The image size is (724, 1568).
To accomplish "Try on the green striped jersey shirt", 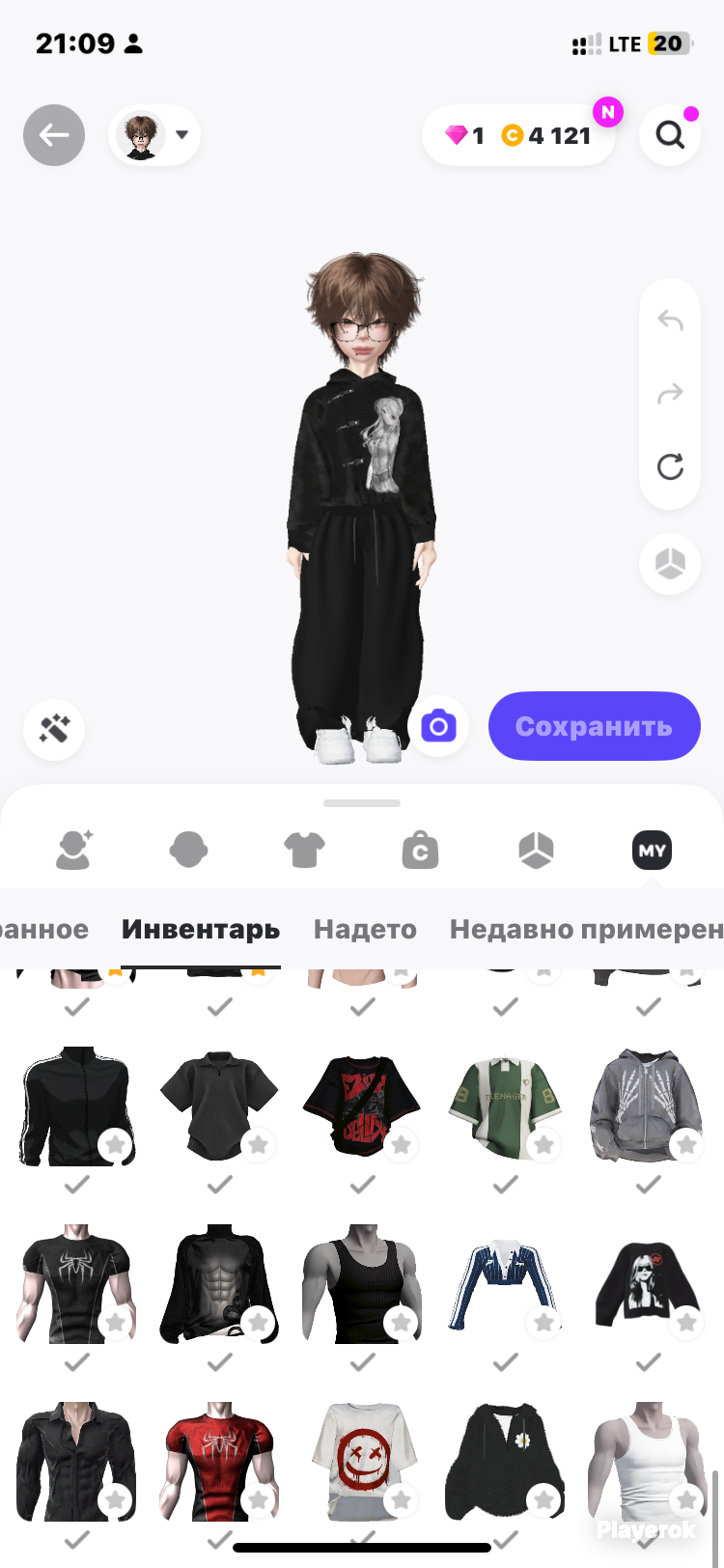I will pos(505,1106).
